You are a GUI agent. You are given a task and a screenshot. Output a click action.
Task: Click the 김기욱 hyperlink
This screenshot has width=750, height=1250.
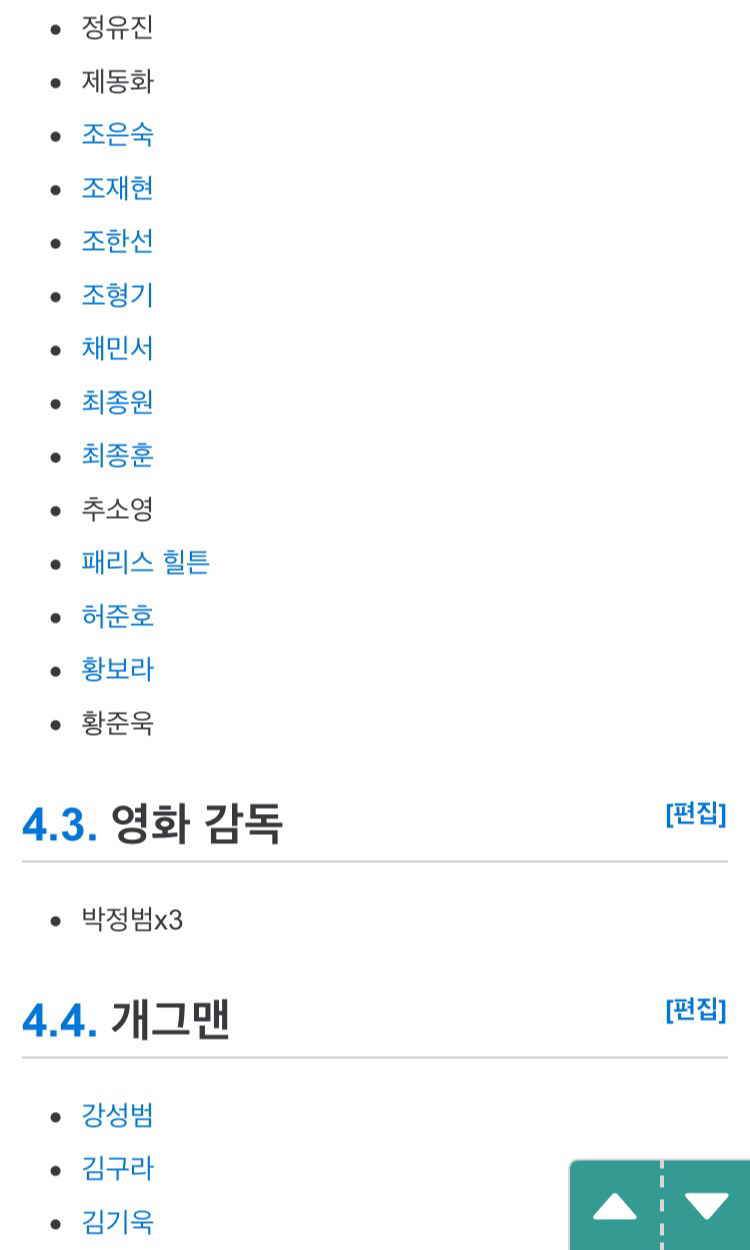click(117, 1222)
